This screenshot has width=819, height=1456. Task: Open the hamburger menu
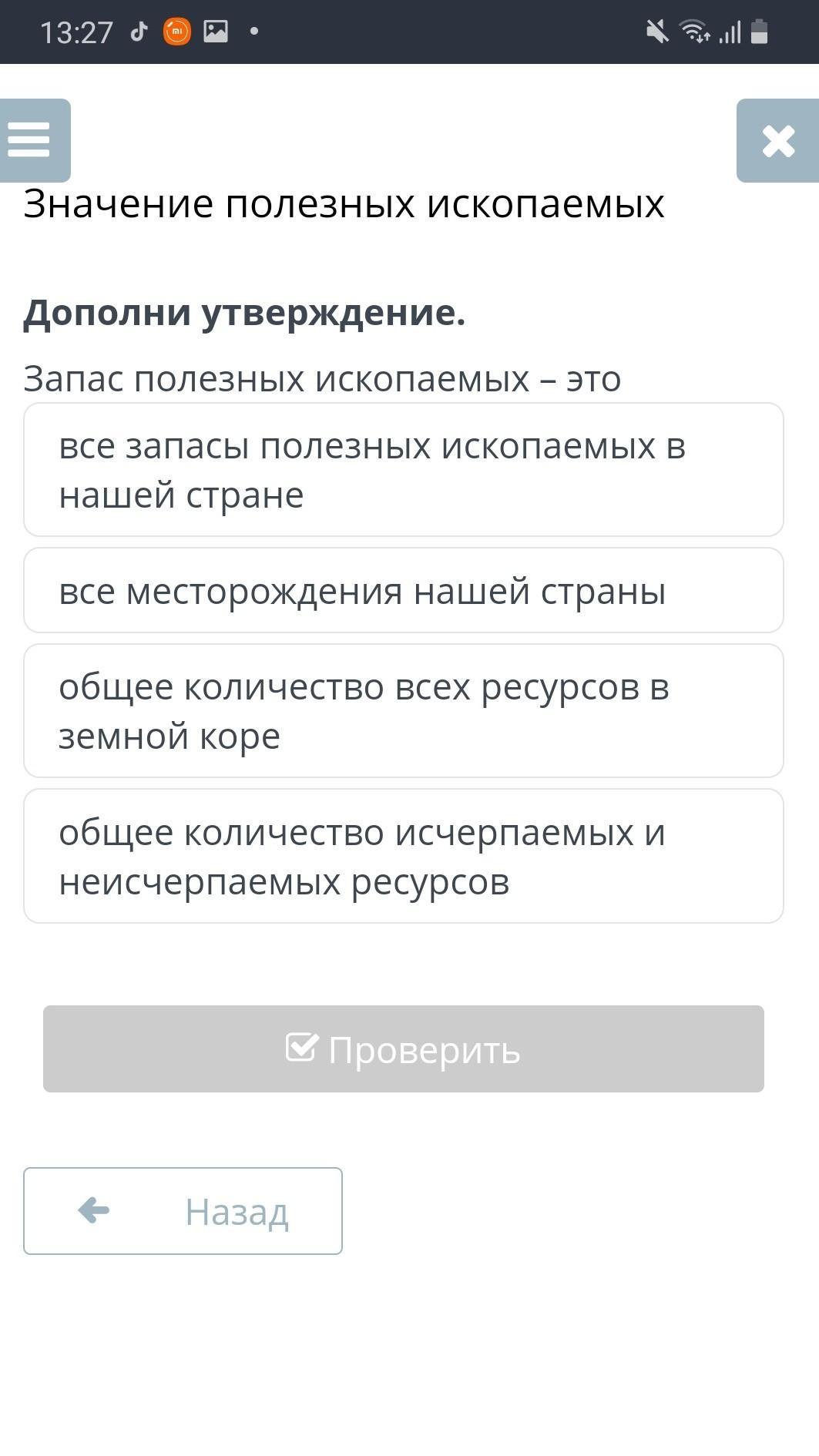tap(35, 140)
